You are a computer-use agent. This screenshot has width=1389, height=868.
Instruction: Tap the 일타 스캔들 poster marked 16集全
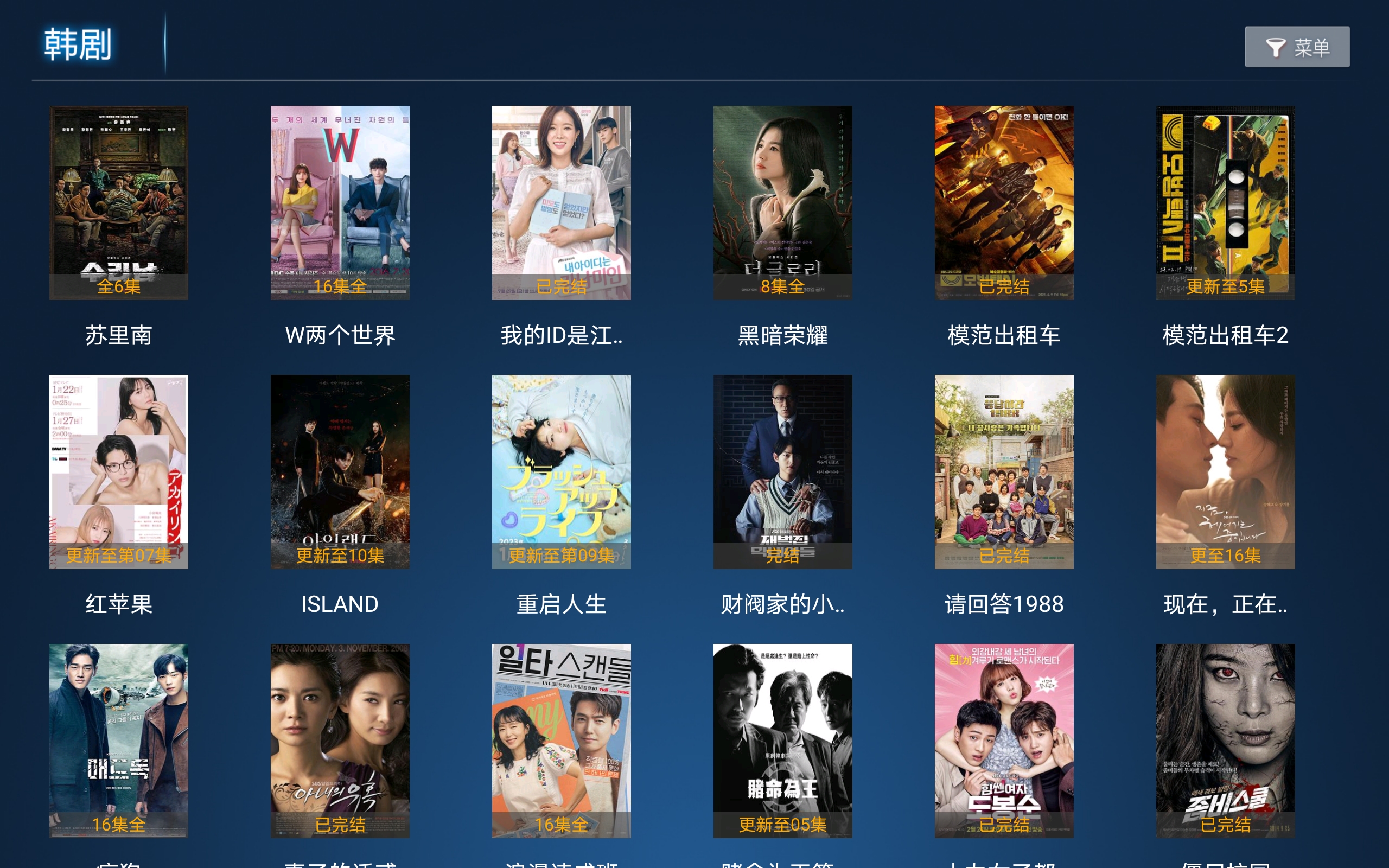pyautogui.click(x=561, y=741)
